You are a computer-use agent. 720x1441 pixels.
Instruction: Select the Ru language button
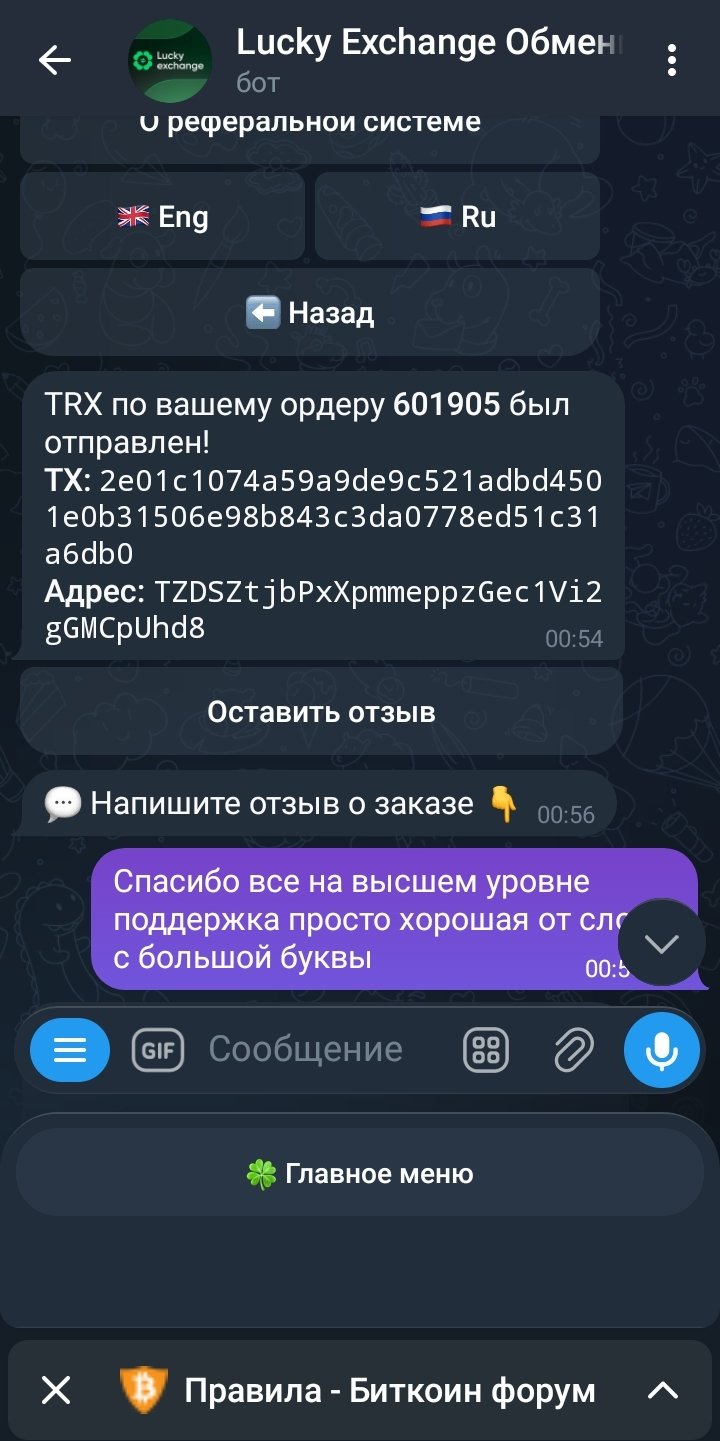point(457,217)
